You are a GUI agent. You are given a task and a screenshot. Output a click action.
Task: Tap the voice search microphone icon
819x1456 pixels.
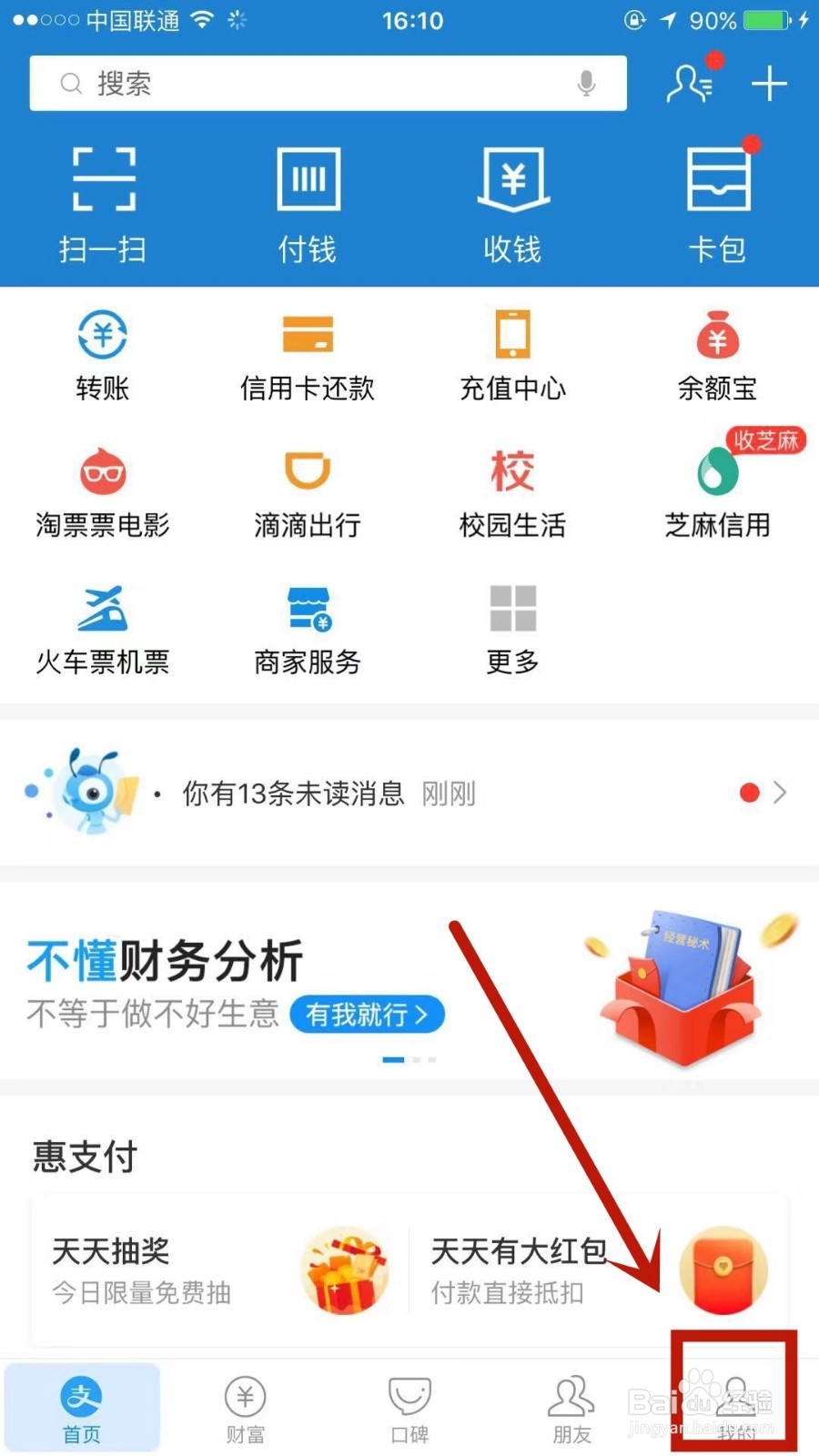587,83
